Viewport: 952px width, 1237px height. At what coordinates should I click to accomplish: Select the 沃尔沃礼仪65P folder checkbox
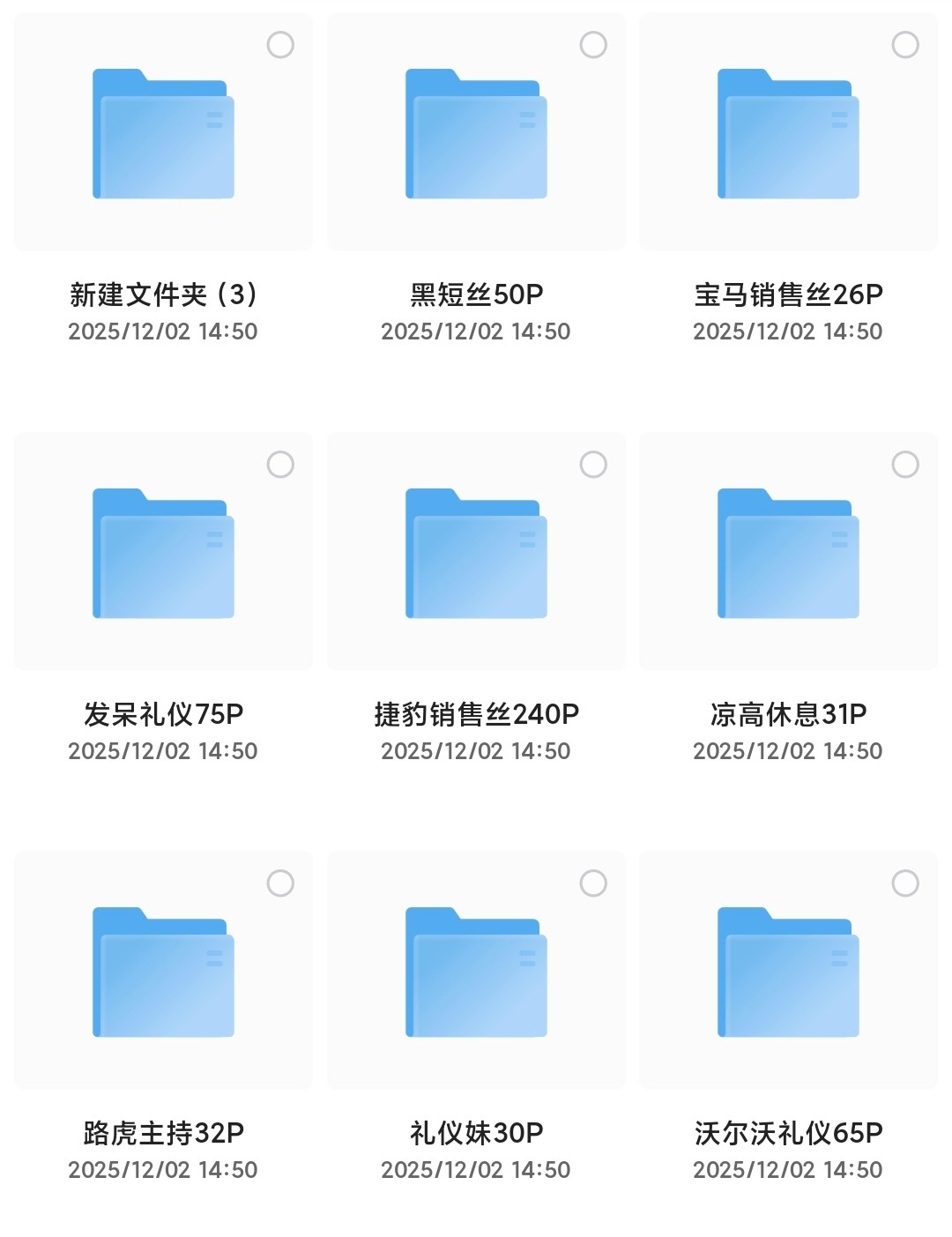(905, 883)
